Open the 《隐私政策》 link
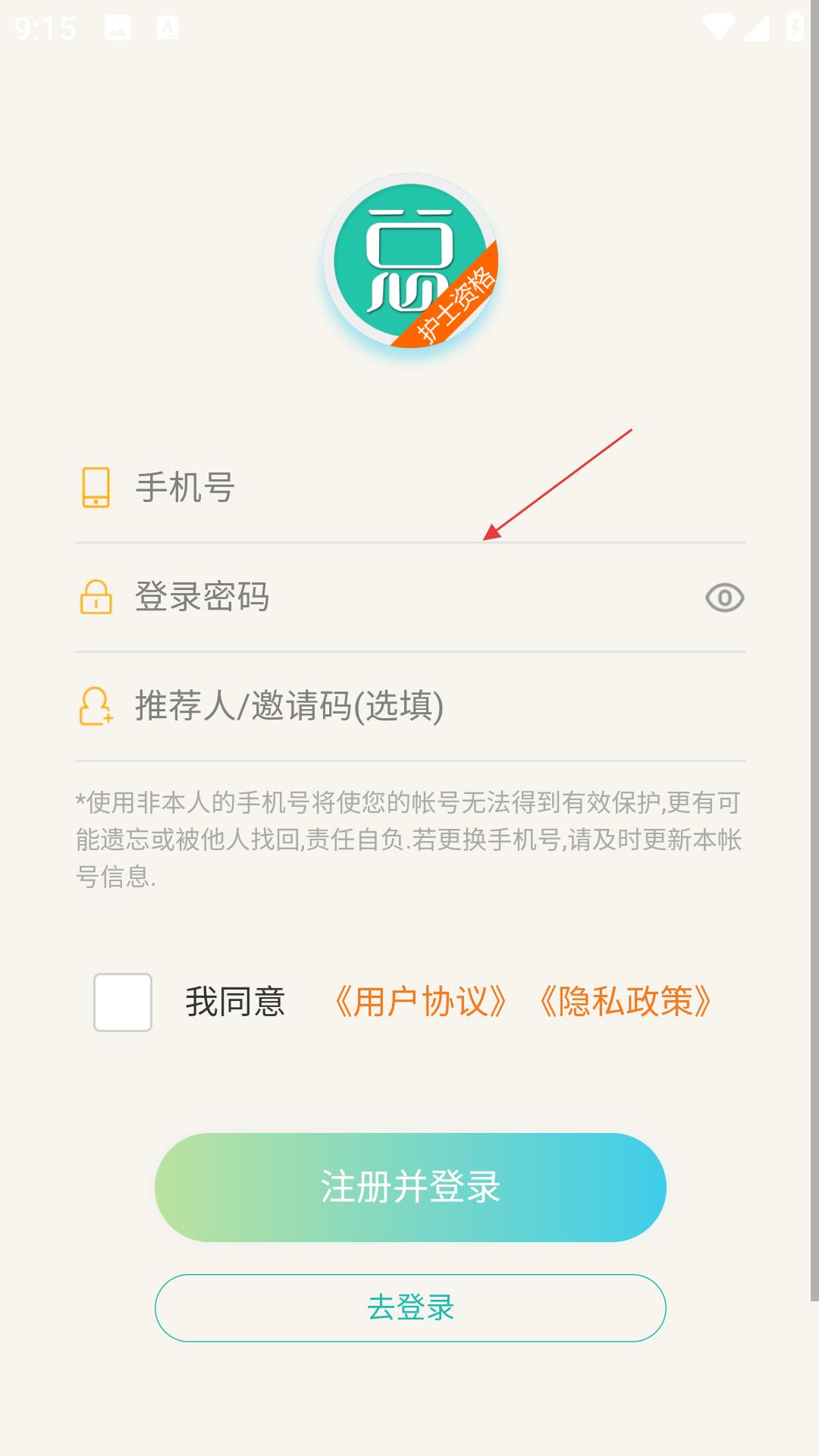 625,1002
